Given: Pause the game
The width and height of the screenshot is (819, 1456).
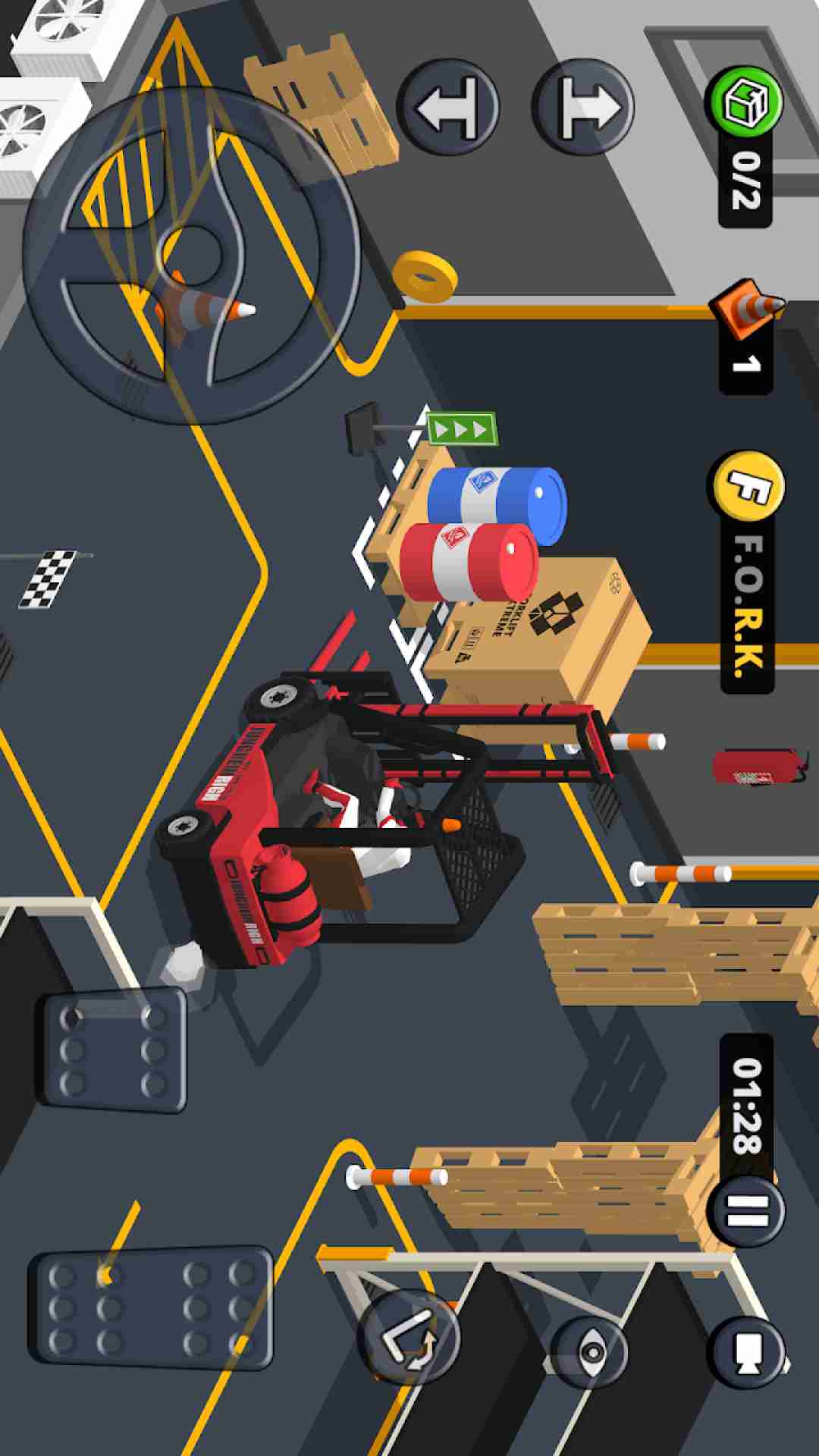Looking at the screenshot, I should [747, 1211].
